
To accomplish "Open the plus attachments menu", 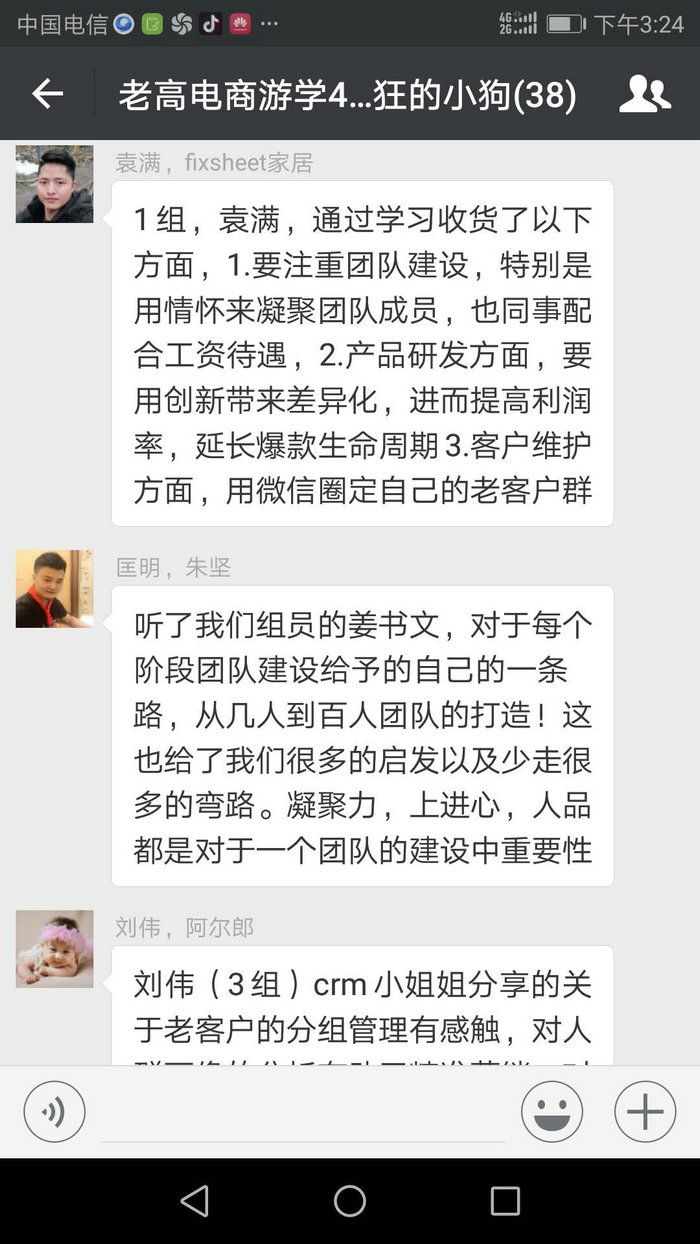I will tap(645, 1111).
